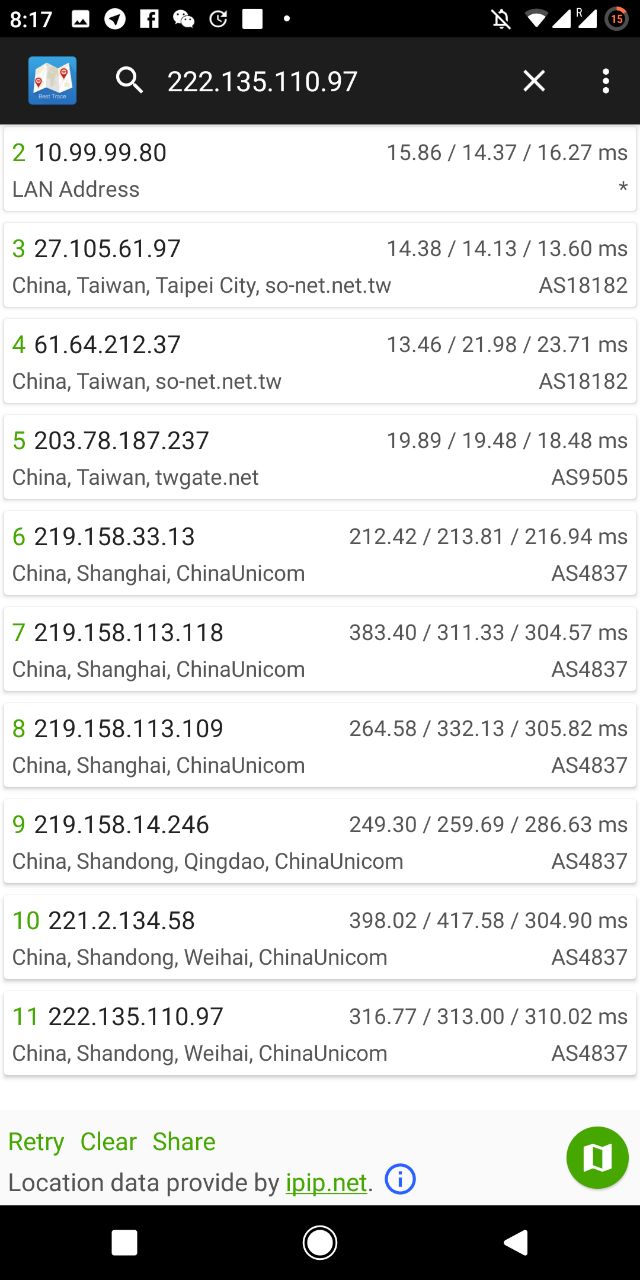Go back with the system back button
The height and width of the screenshot is (1280, 640).
516,1242
